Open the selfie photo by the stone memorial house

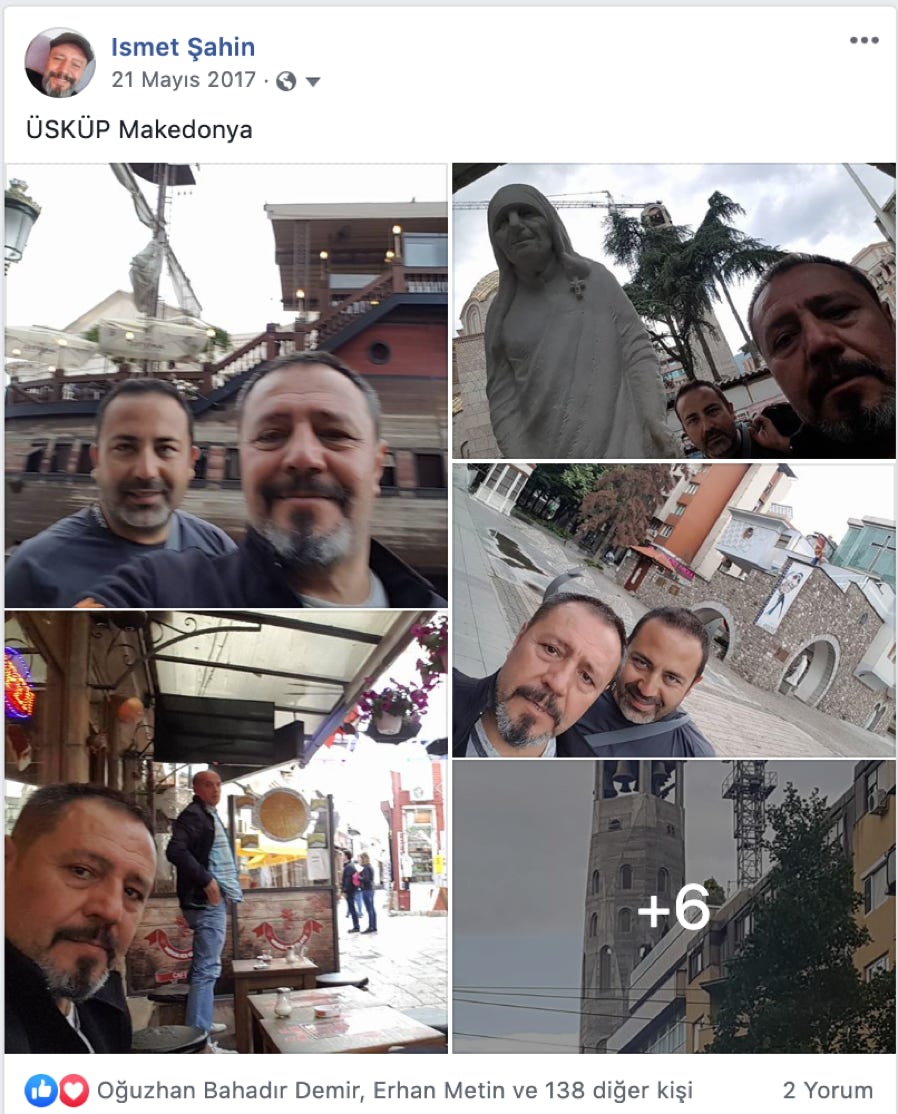[673, 610]
